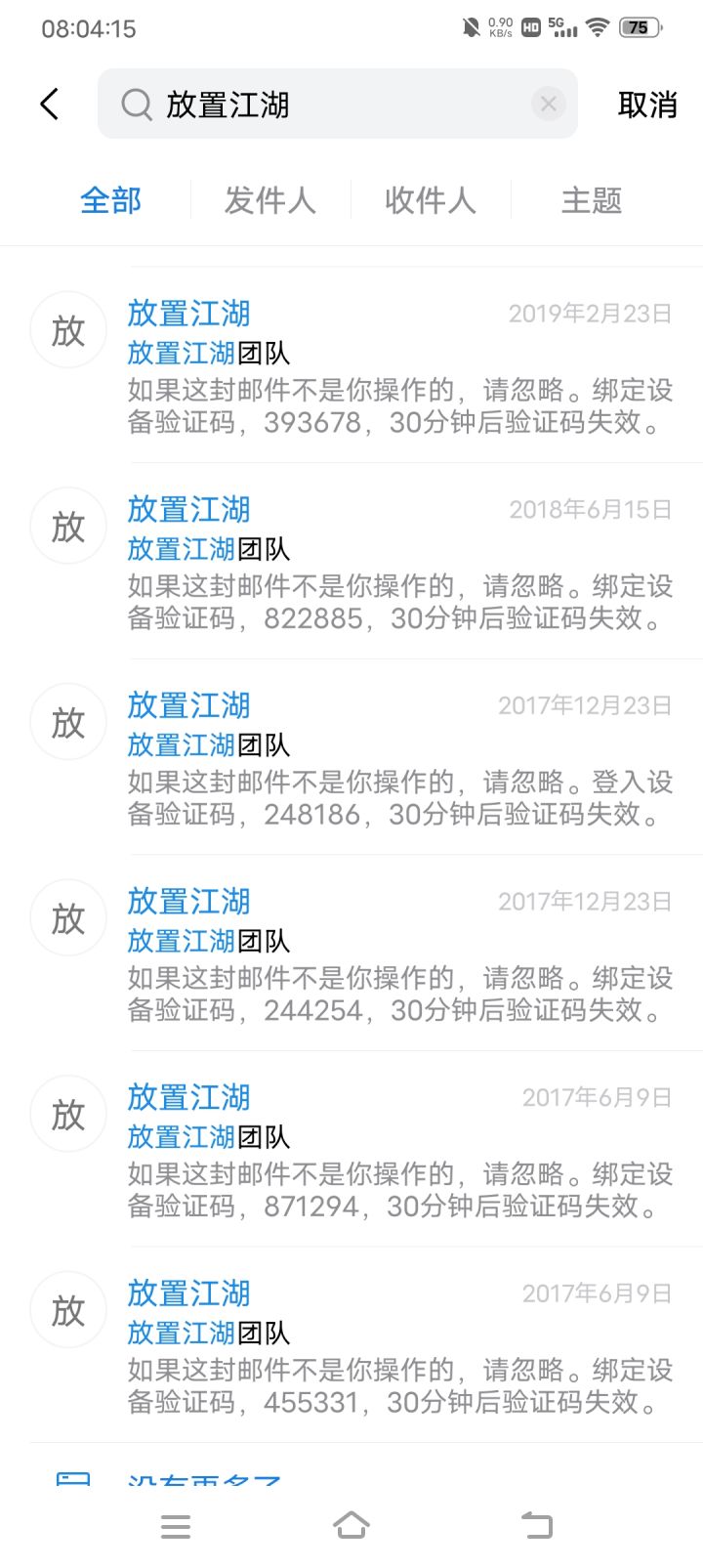Tap 取消 to cancel the search
703x1568 pixels.
[647, 104]
